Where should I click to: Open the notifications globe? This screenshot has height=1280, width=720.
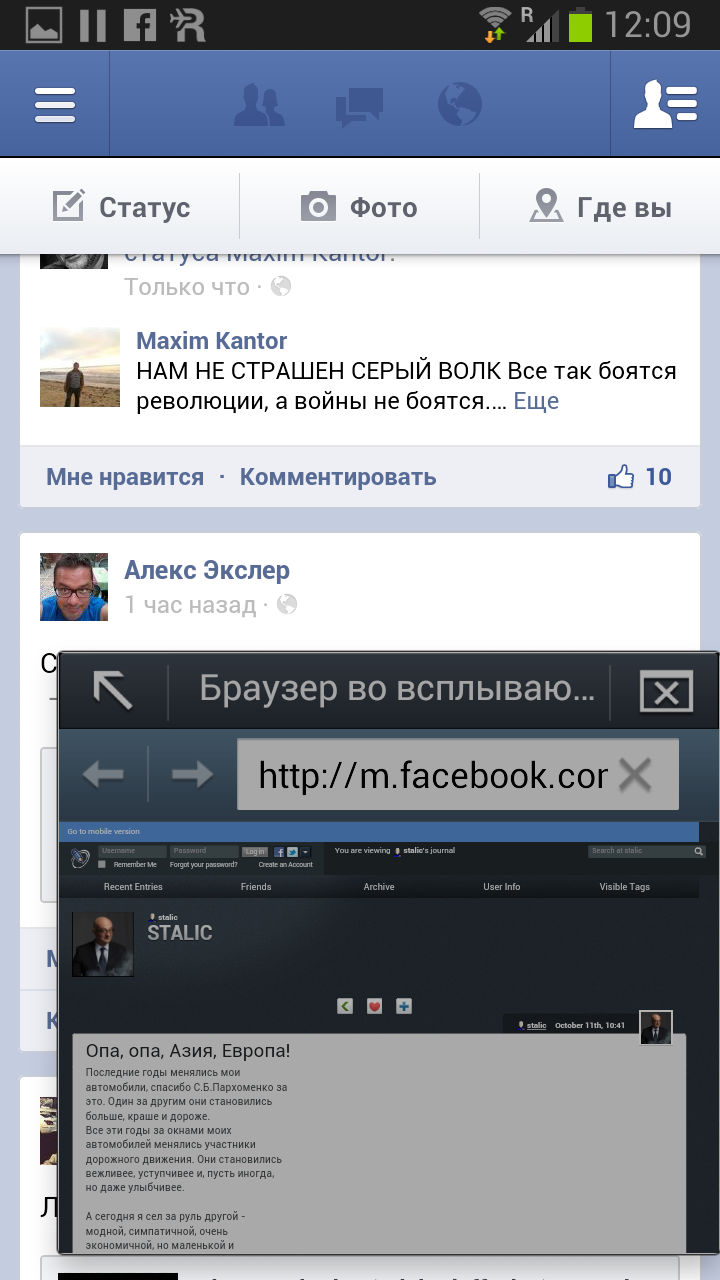(460, 105)
